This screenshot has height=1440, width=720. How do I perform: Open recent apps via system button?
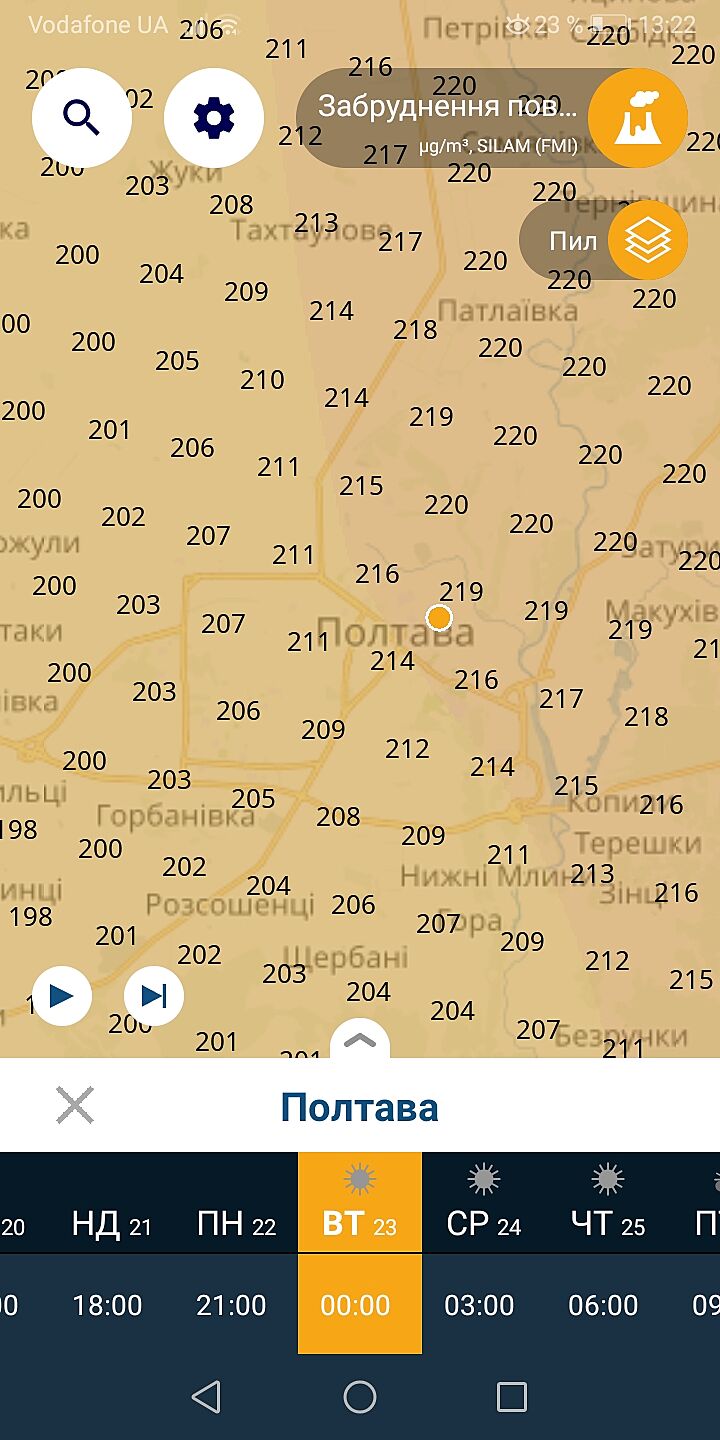coord(512,1397)
